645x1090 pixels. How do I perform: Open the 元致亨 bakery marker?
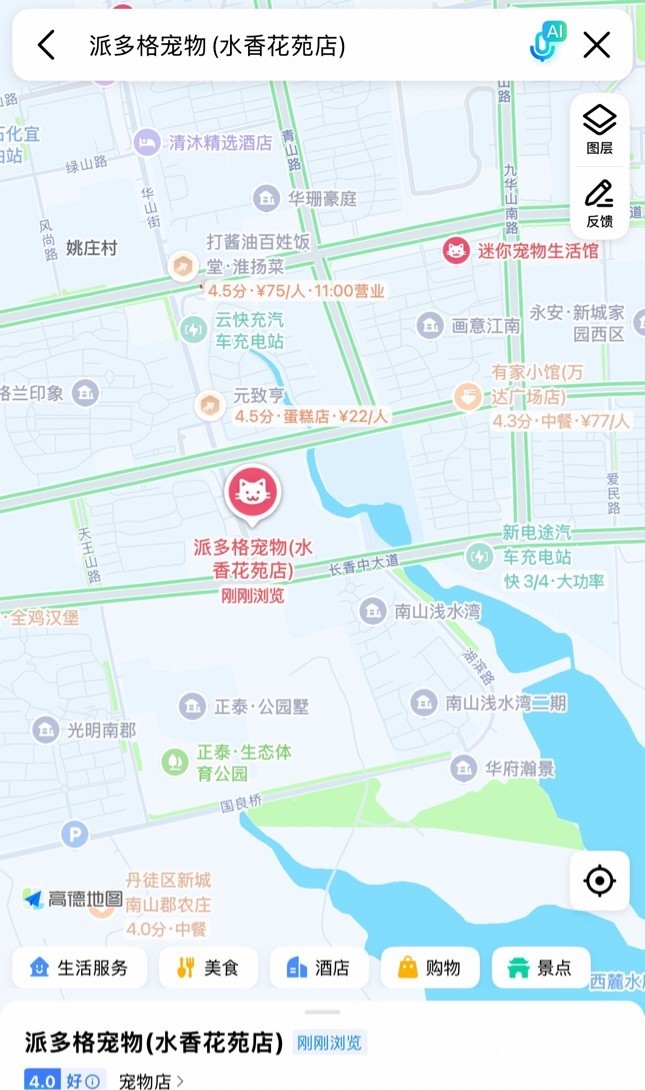point(209,405)
